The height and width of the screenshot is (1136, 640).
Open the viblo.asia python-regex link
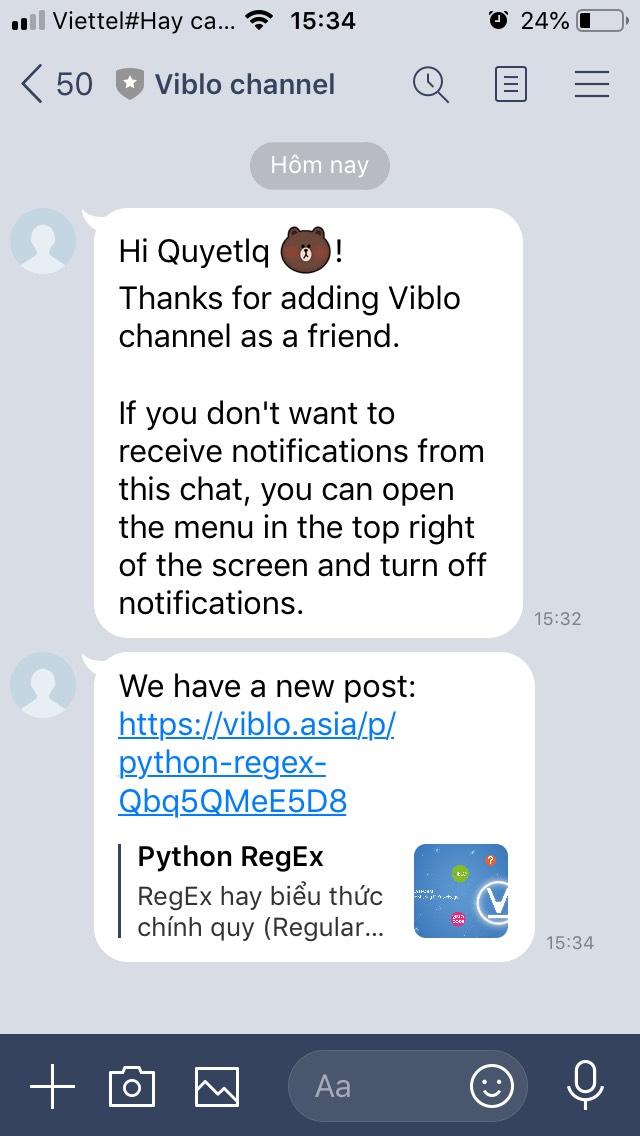pos(256,762)
